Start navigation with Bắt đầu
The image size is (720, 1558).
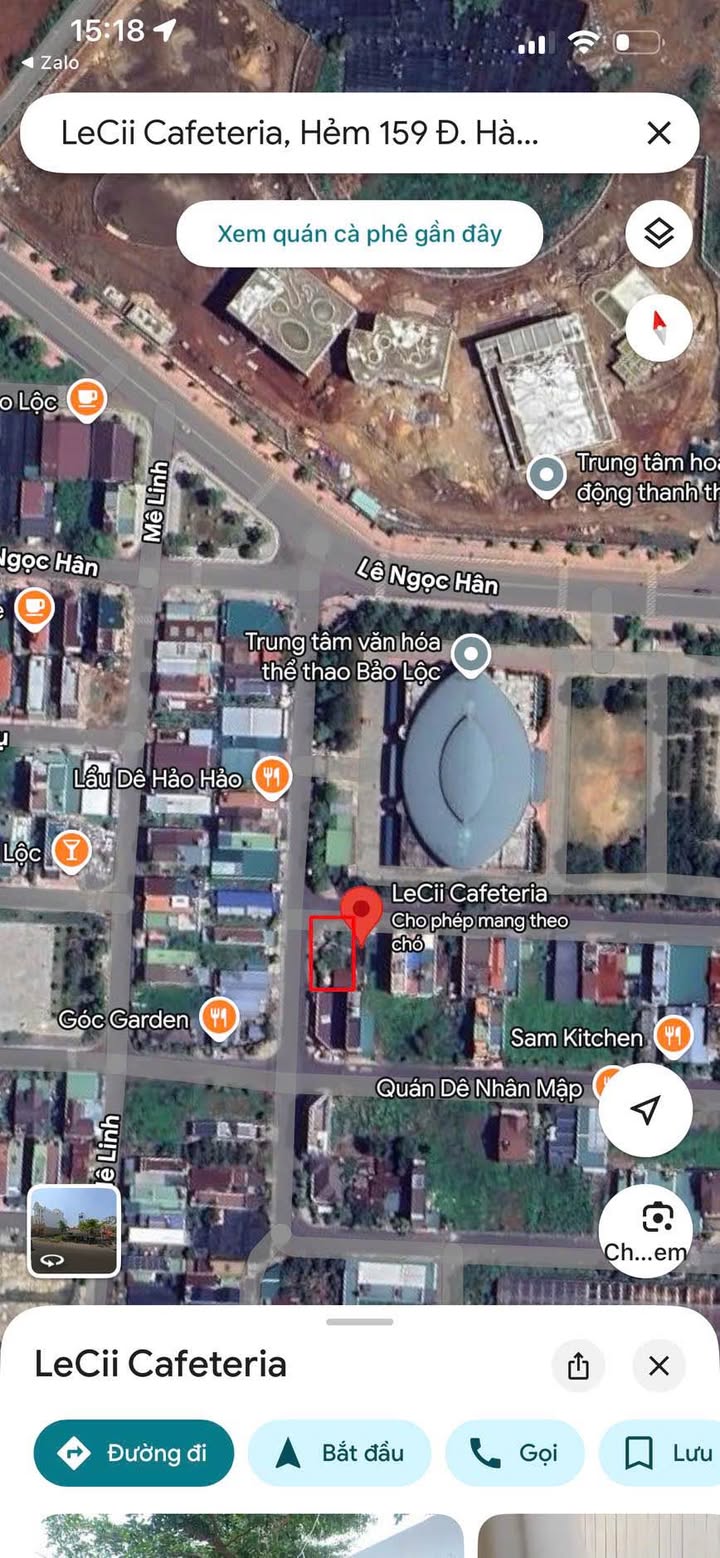coord(340,1453)
